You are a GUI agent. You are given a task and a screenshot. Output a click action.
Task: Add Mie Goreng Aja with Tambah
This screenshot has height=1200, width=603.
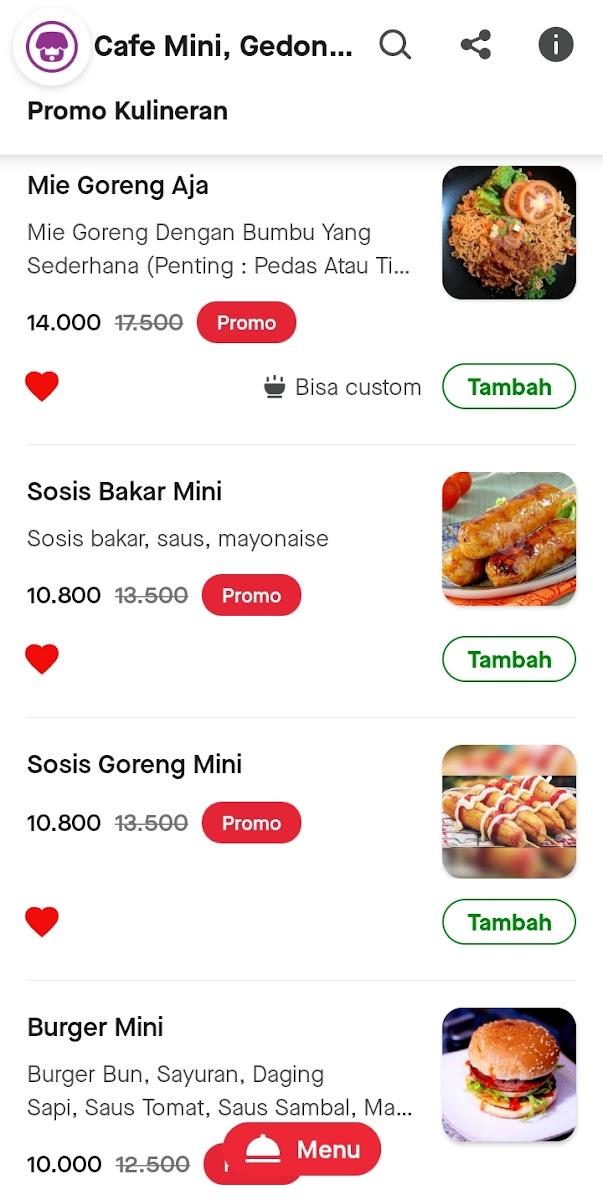(x=509, y=387)
